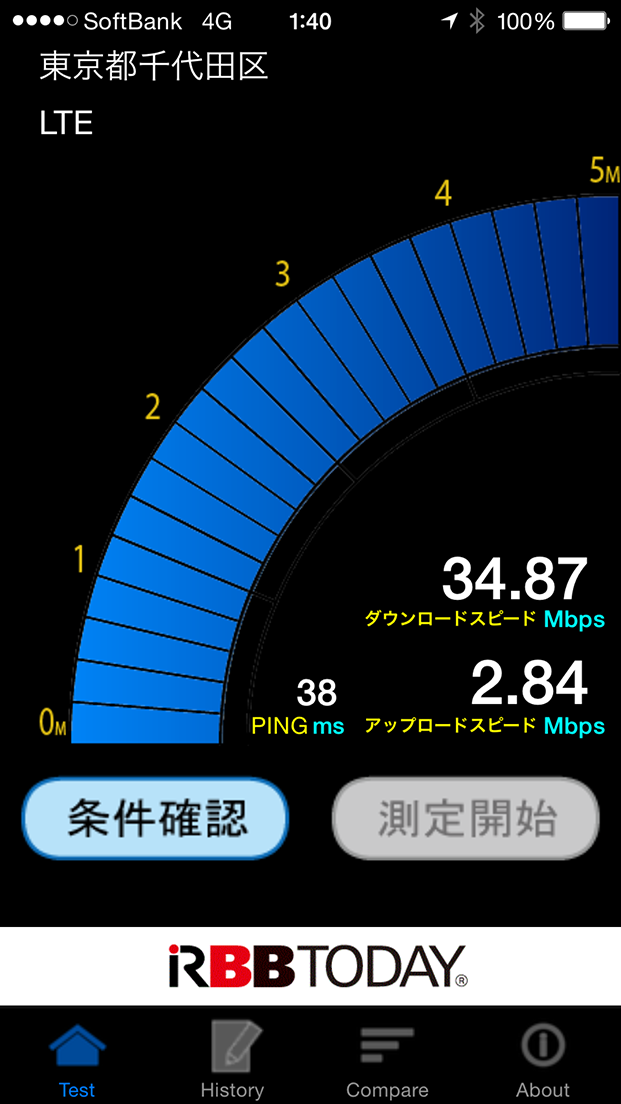Select the About tab
Screen dimensions: 621x1104
[x=543, y=1057]
